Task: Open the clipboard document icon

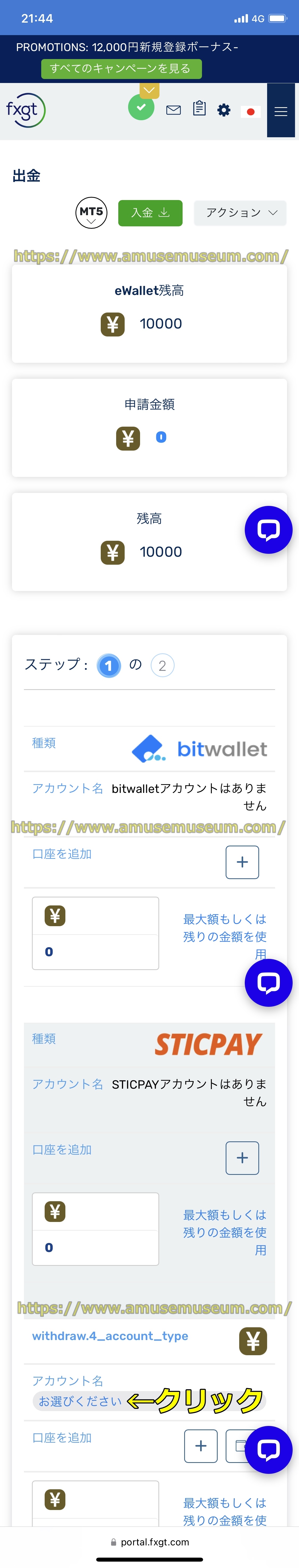Action: 199,109
